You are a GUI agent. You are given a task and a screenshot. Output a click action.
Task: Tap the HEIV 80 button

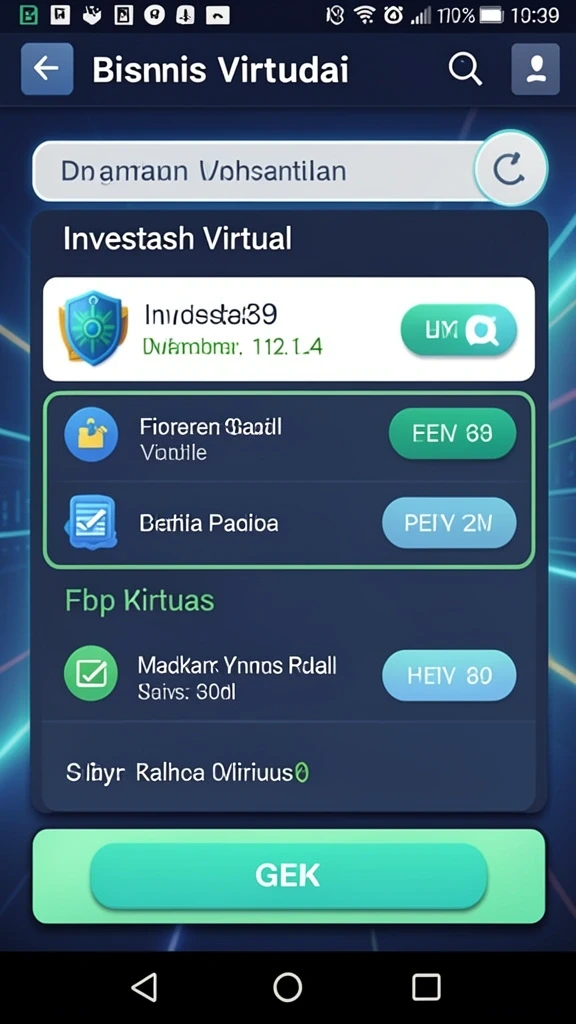[449, 675]
